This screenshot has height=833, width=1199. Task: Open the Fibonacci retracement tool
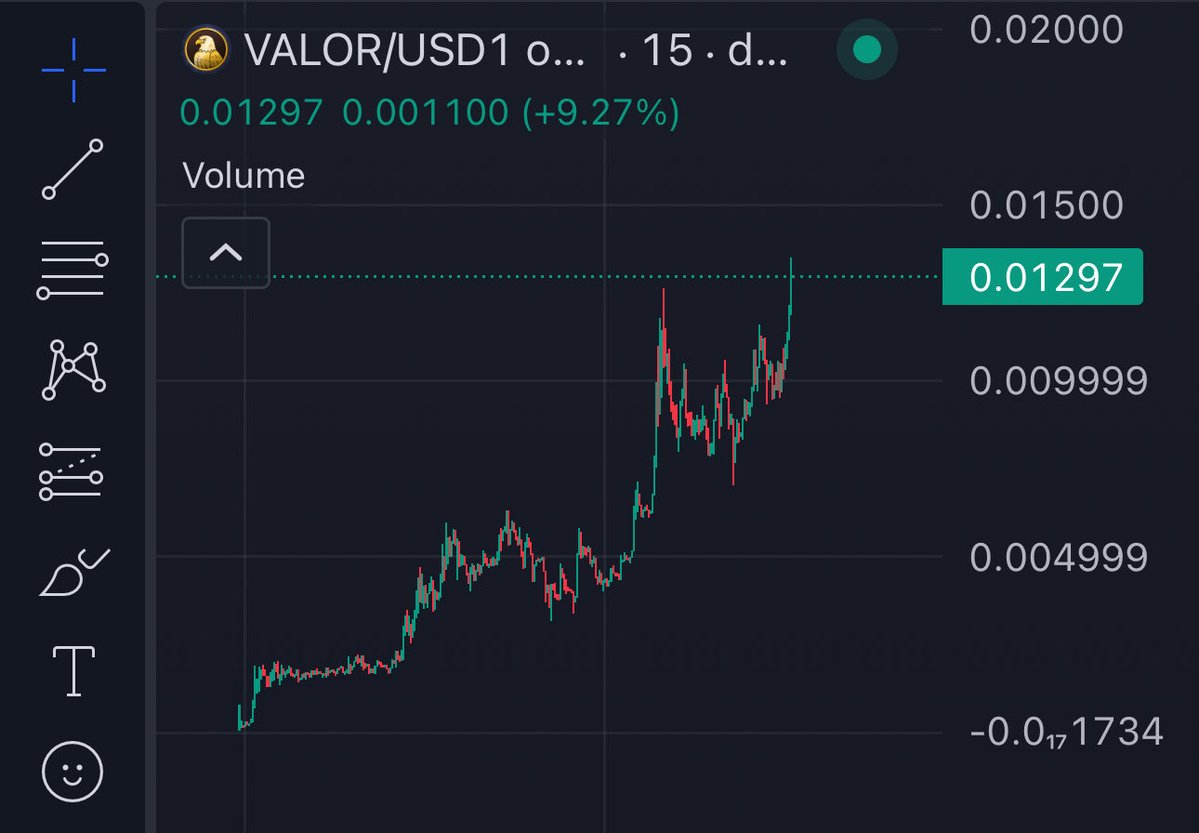[x=73, y=270]
